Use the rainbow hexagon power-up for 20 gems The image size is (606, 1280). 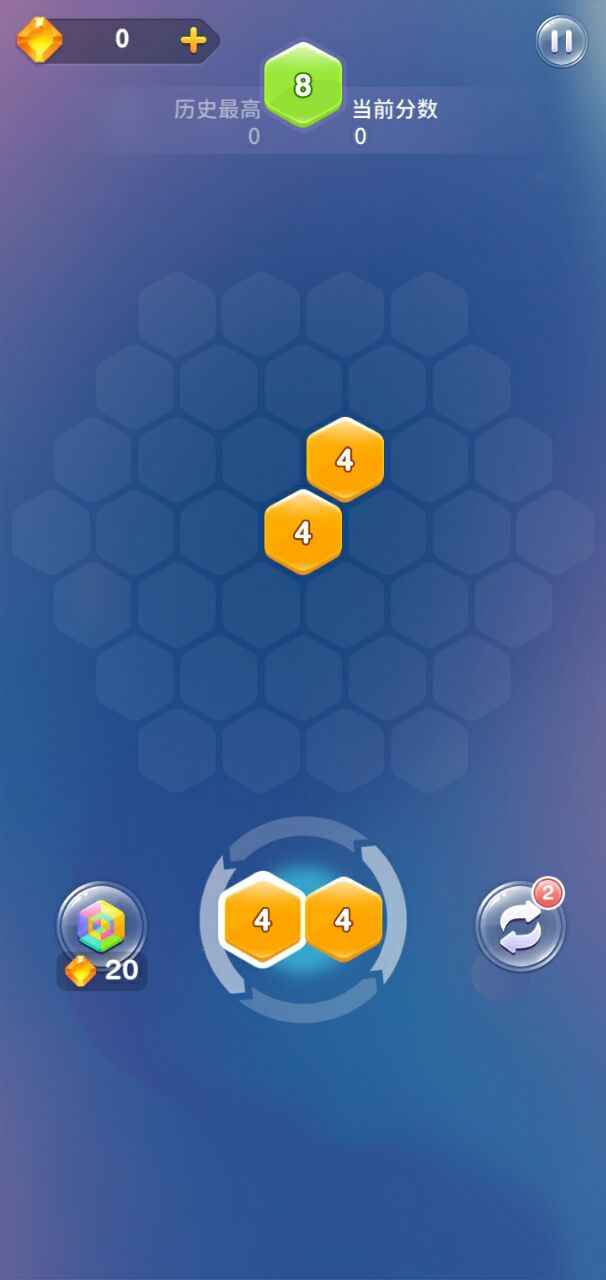[101, 927]
